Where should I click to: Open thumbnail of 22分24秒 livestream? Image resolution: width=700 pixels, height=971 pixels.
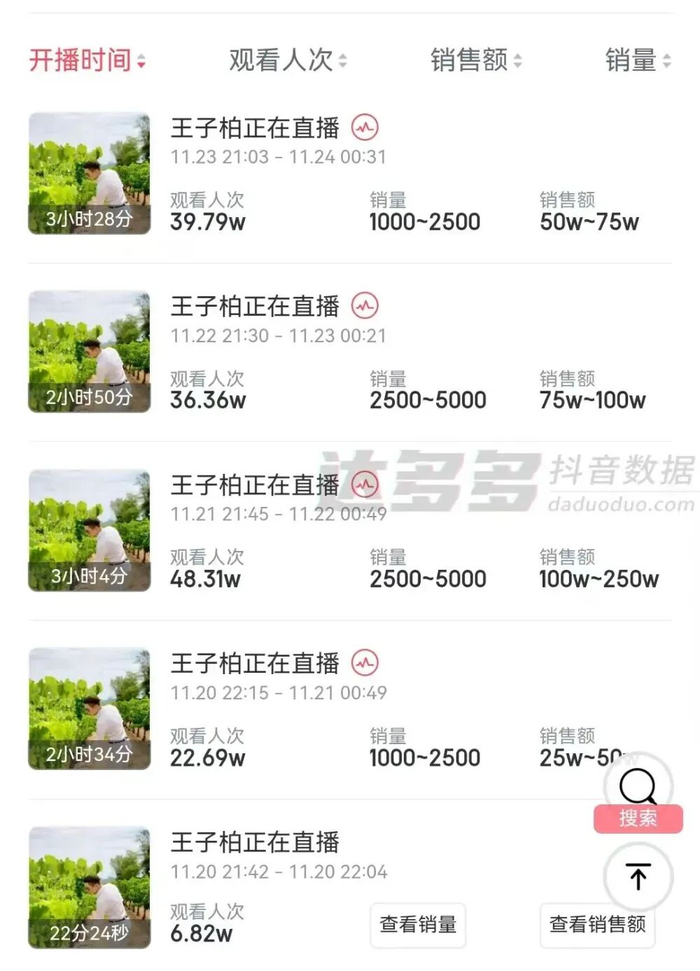pyautogui.click(x=89, y=887)
